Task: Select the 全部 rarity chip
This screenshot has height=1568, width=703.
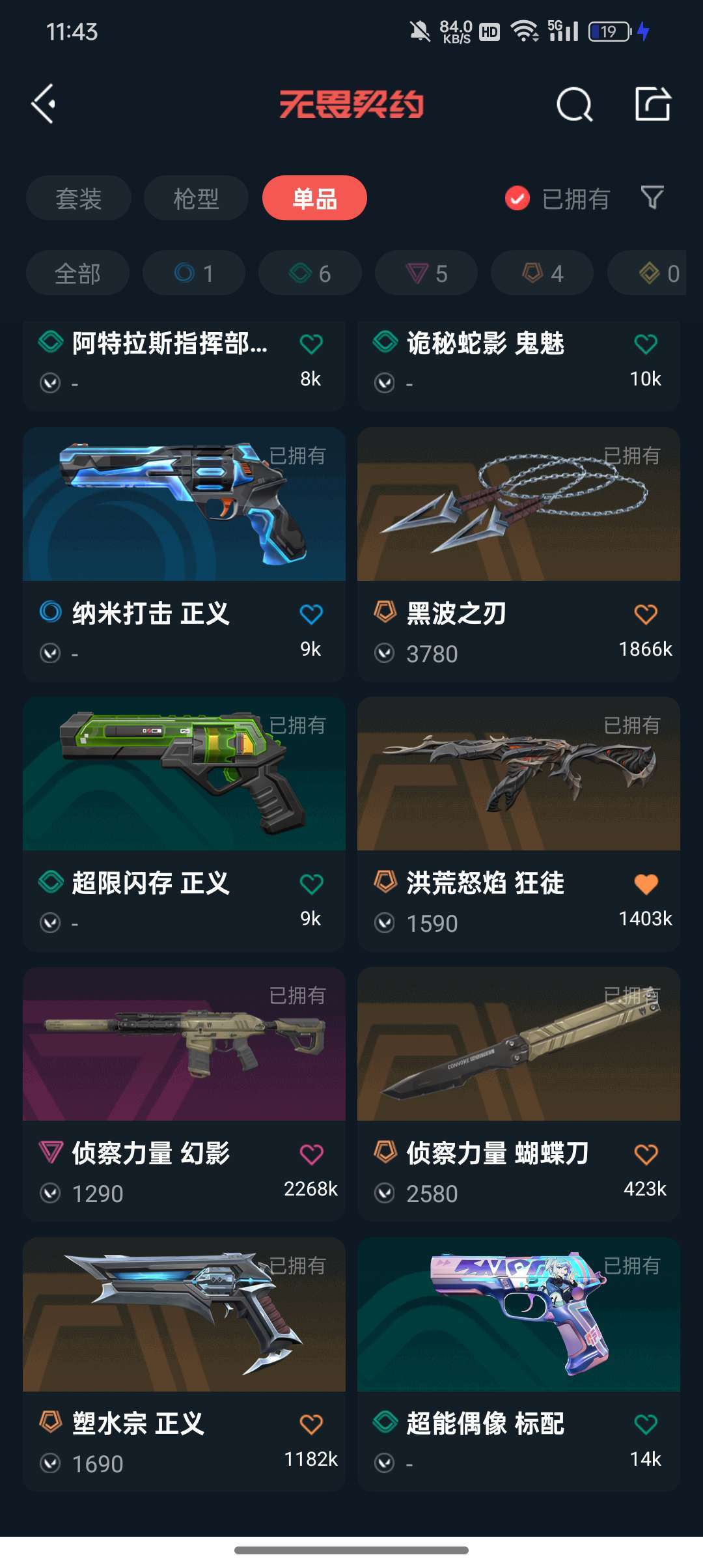Action: point(77,273)
